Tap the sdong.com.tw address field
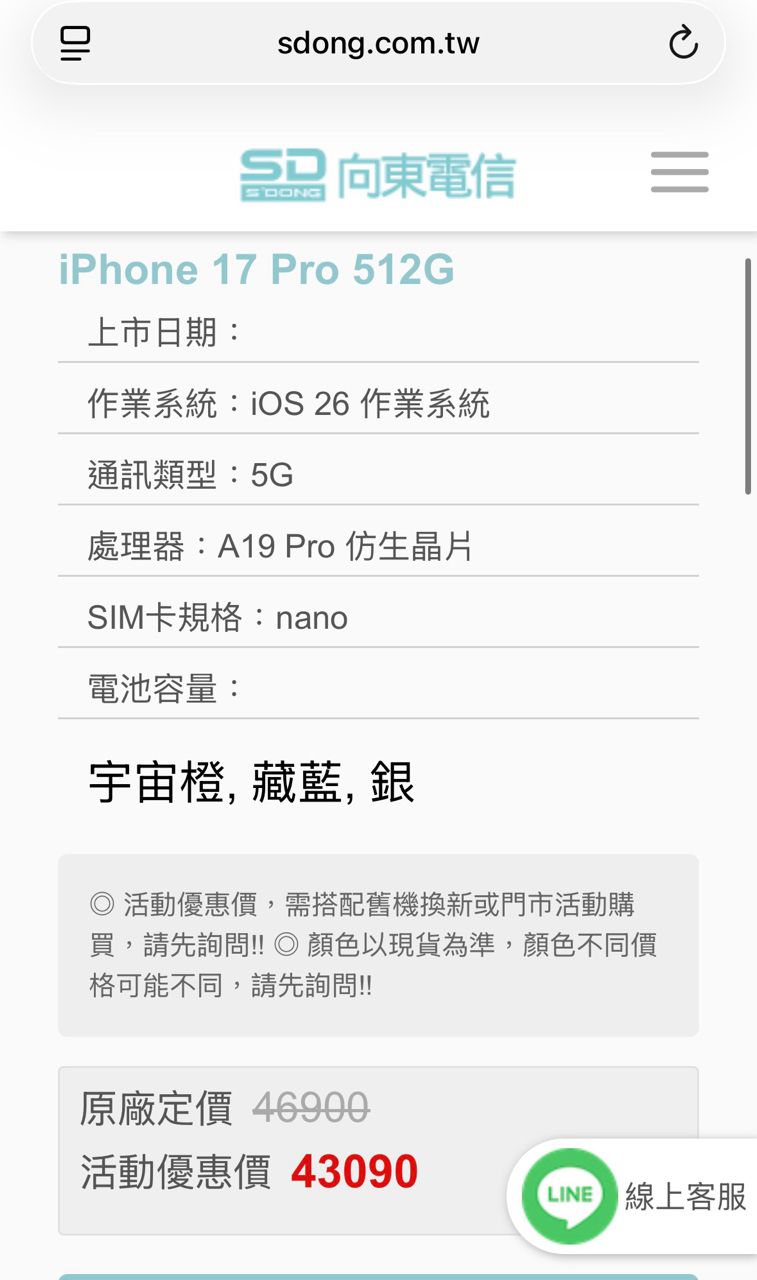757x1280 pixels. pyautogui.click(x=378, y=44)
